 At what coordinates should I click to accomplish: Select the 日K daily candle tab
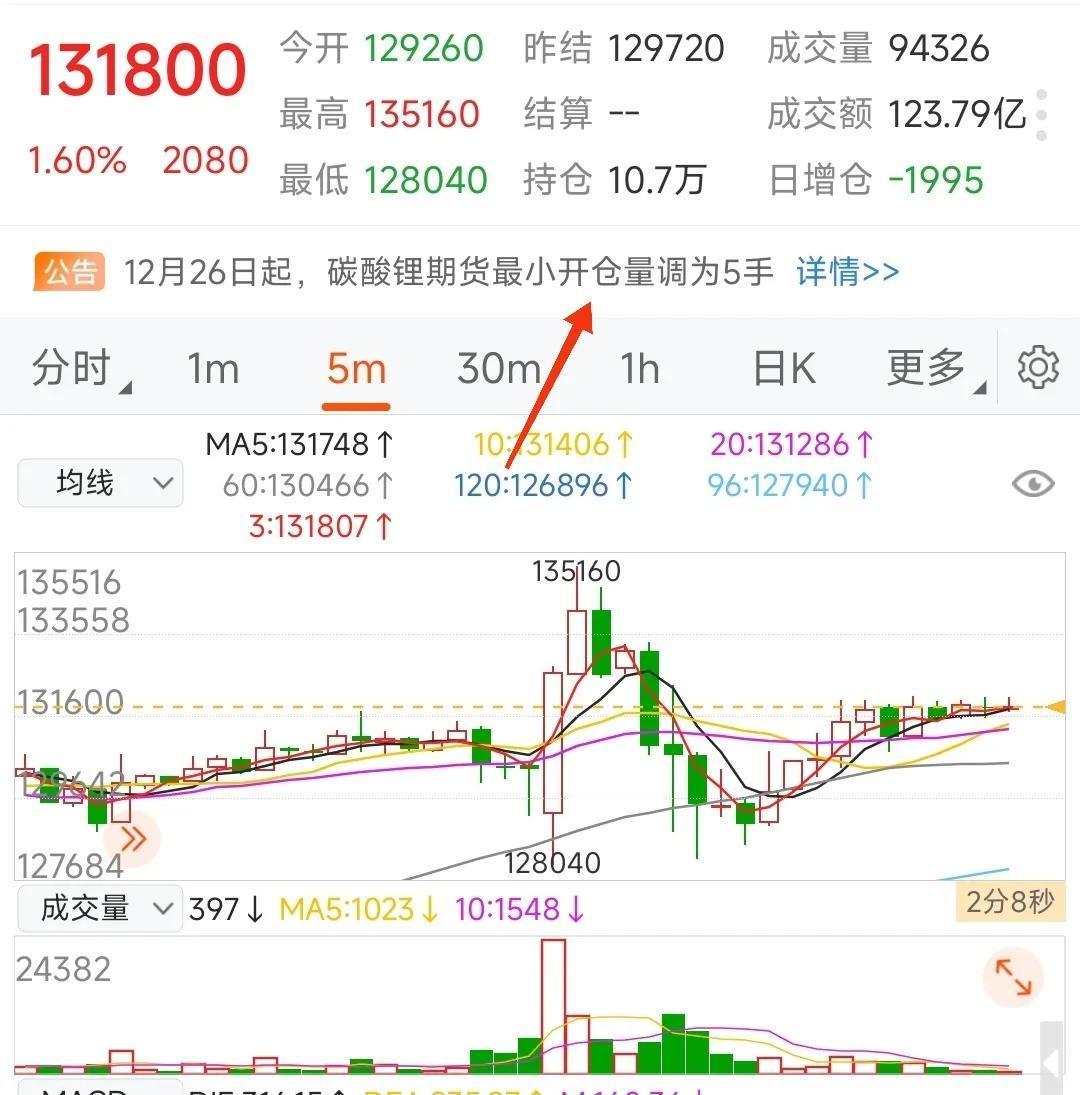(783, 368)
